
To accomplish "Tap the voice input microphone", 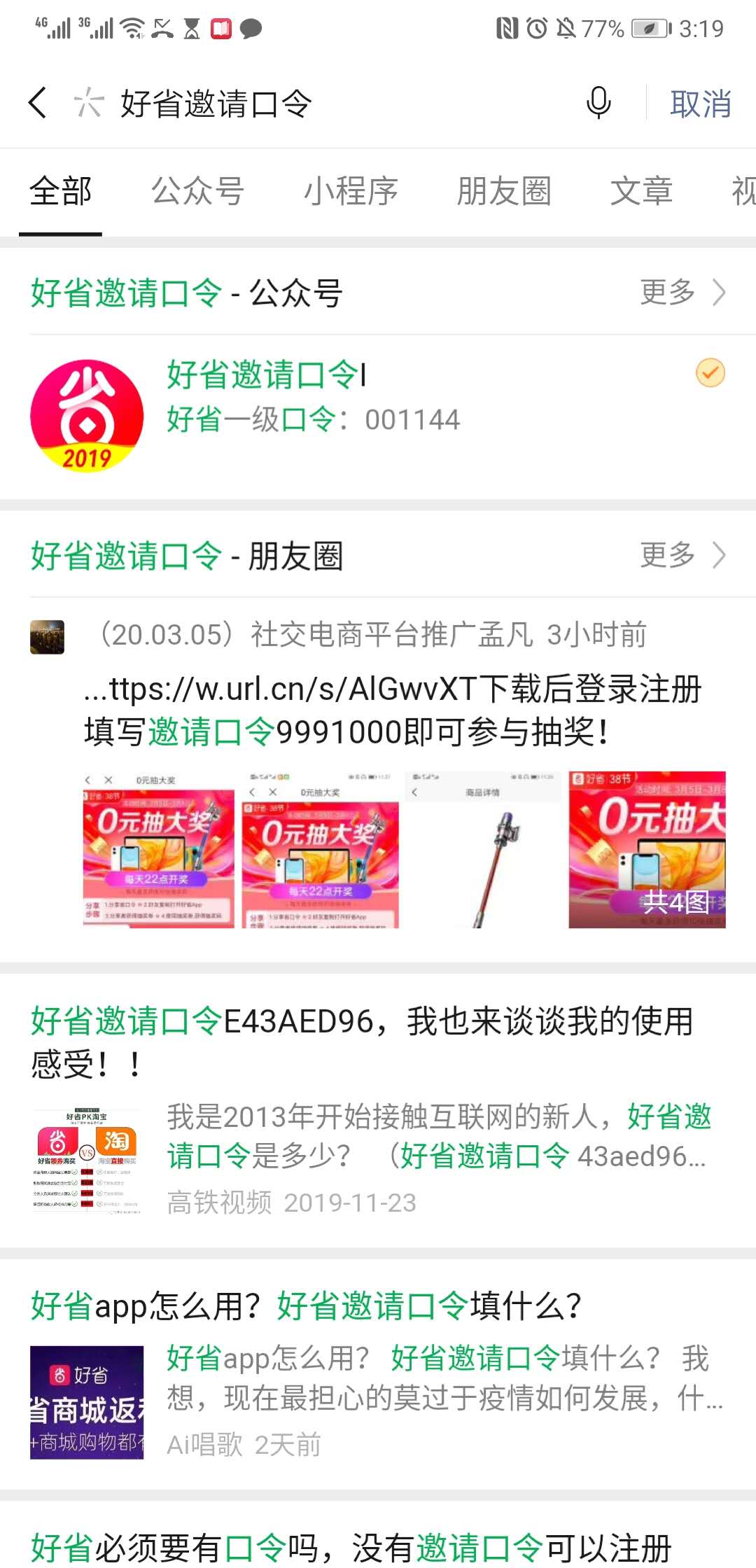I will coord(598,103).
